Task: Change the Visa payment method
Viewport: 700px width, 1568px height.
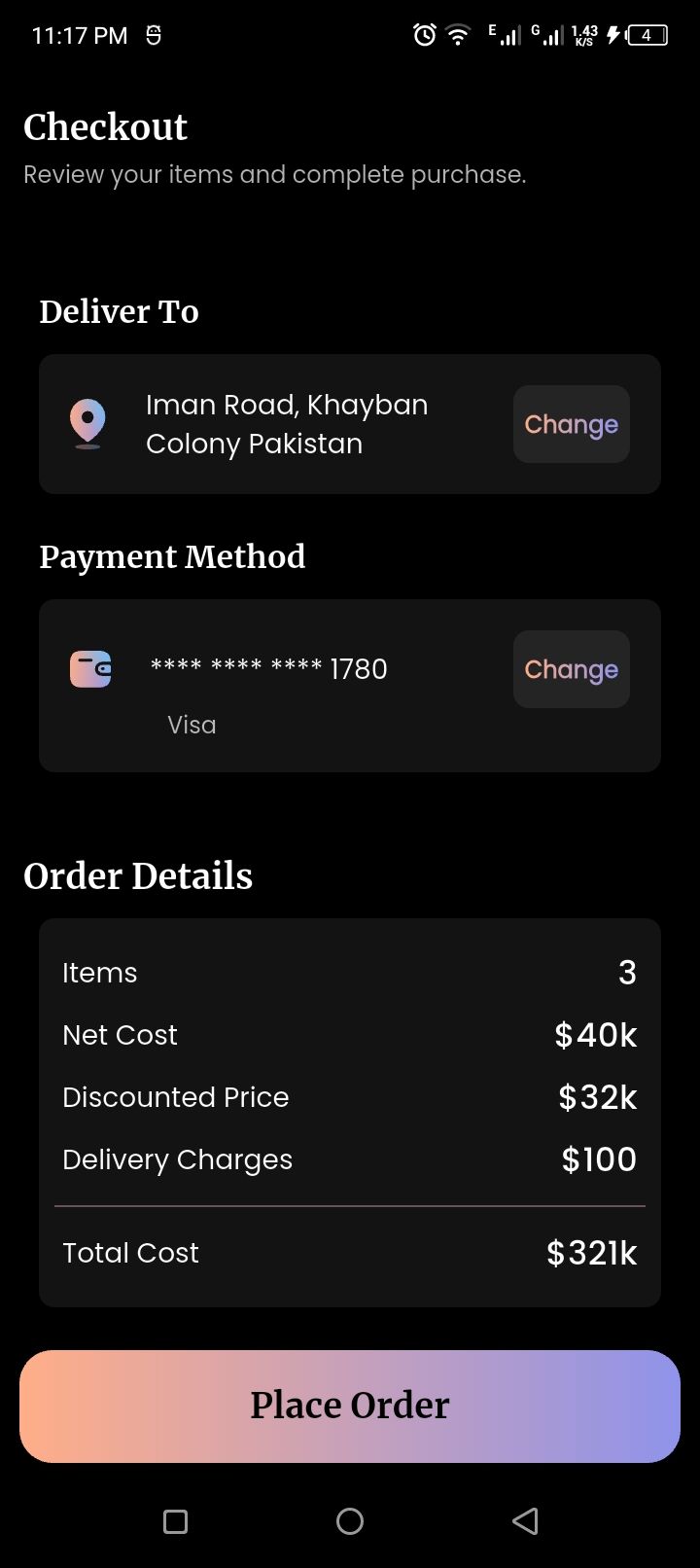Action: click(x=571, y=669)
